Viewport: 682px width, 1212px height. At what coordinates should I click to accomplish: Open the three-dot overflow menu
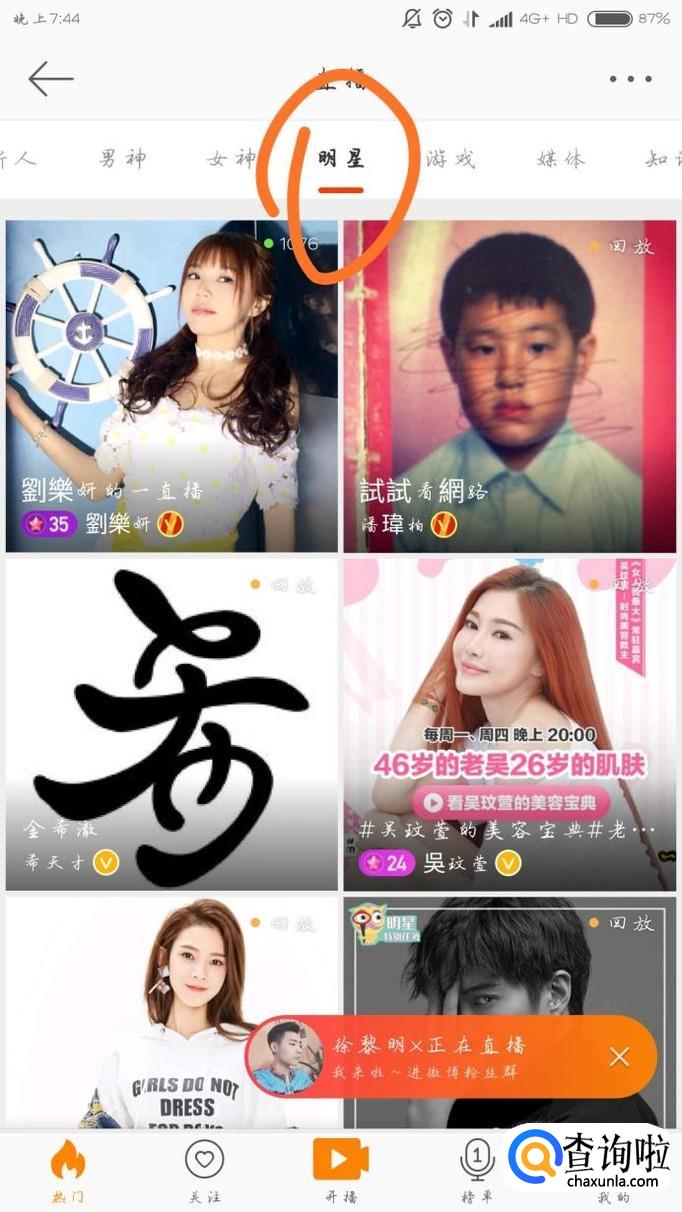tap(630, 79)
